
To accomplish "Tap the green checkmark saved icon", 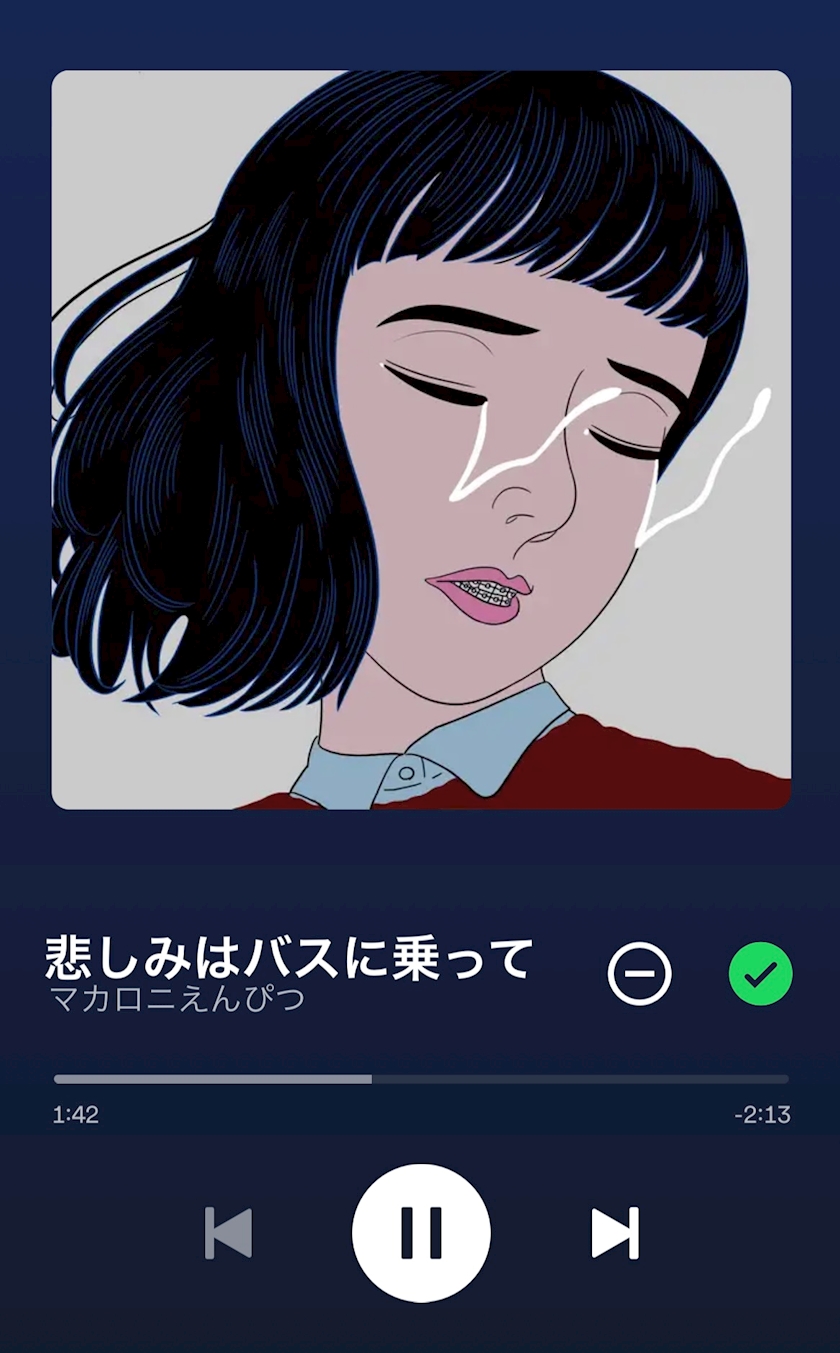I will (x=761, y=973).
